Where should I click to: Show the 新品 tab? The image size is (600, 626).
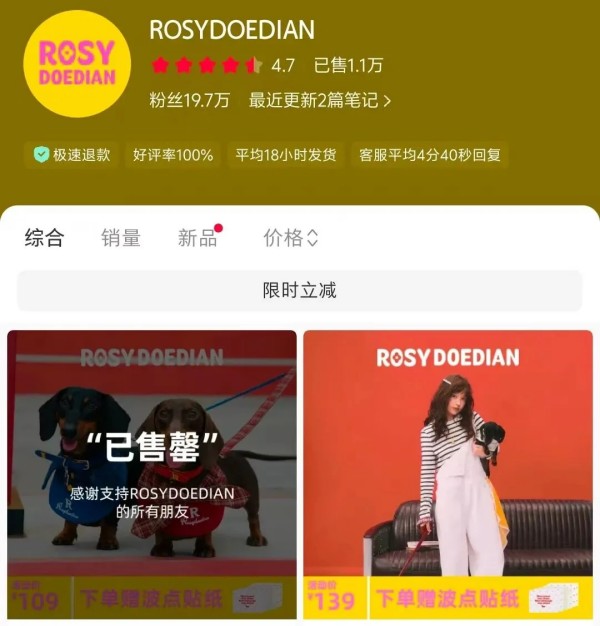coord(198,238)
